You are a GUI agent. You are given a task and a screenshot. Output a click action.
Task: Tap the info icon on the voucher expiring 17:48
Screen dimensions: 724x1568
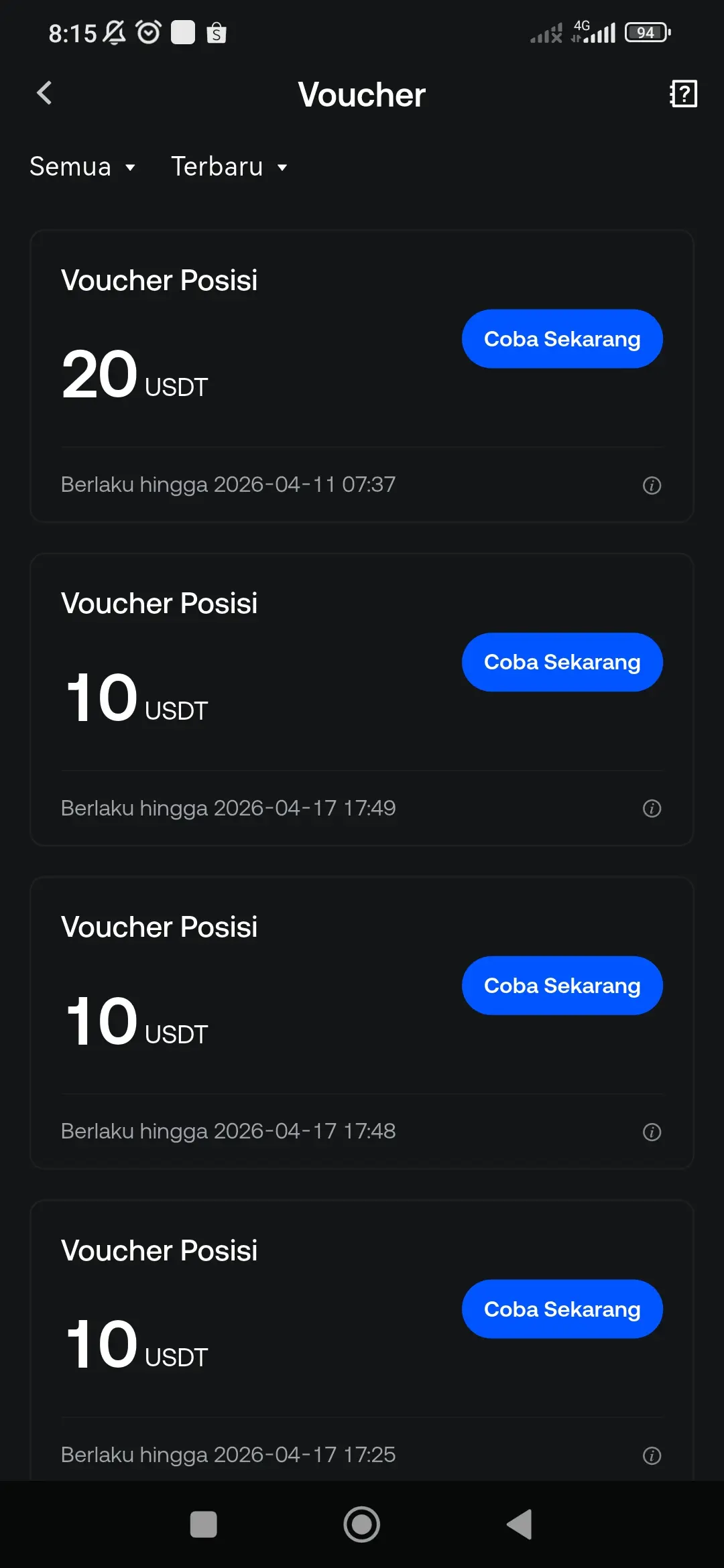coord(652,1132)
